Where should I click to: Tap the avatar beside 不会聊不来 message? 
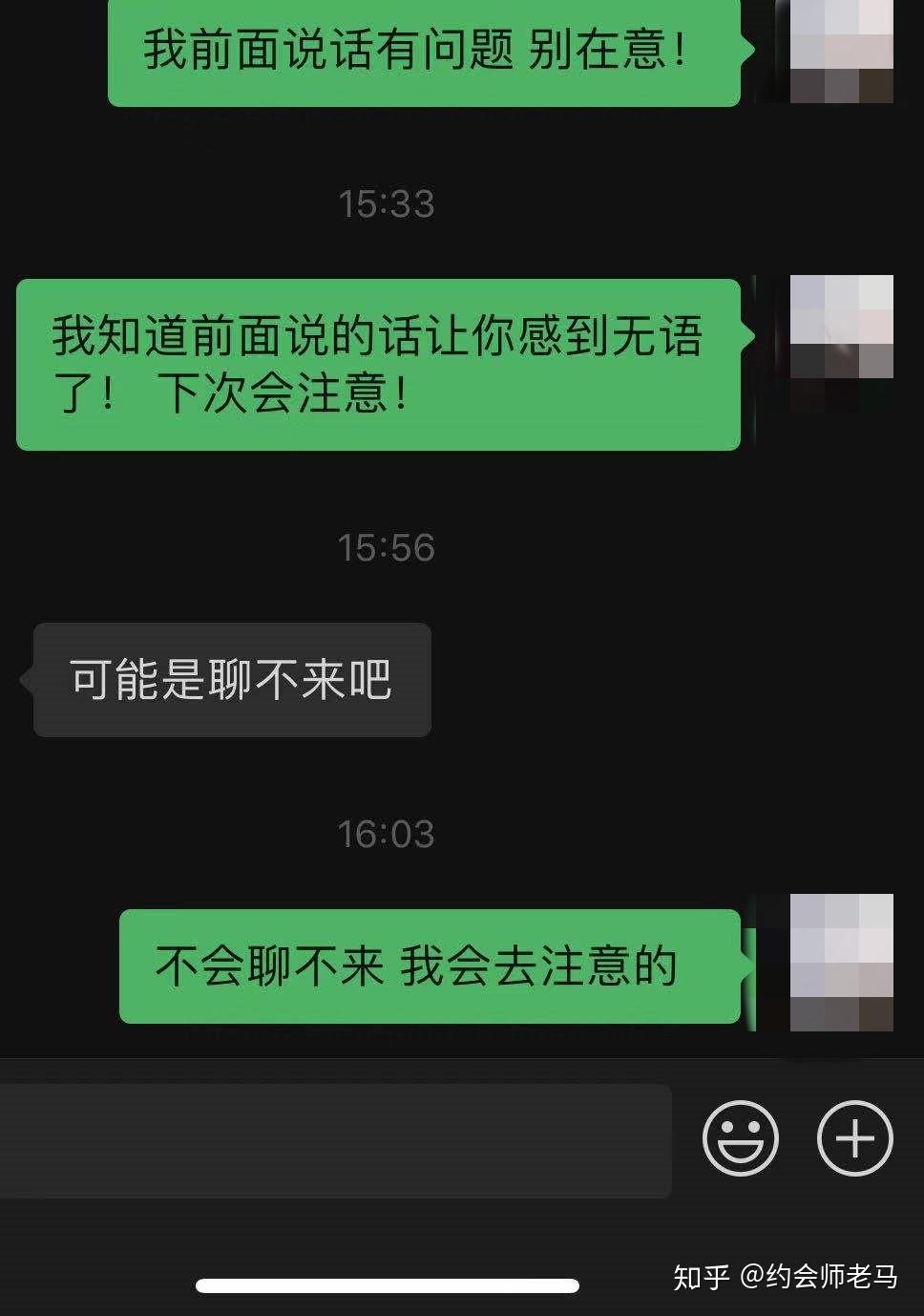coord(841,963)
